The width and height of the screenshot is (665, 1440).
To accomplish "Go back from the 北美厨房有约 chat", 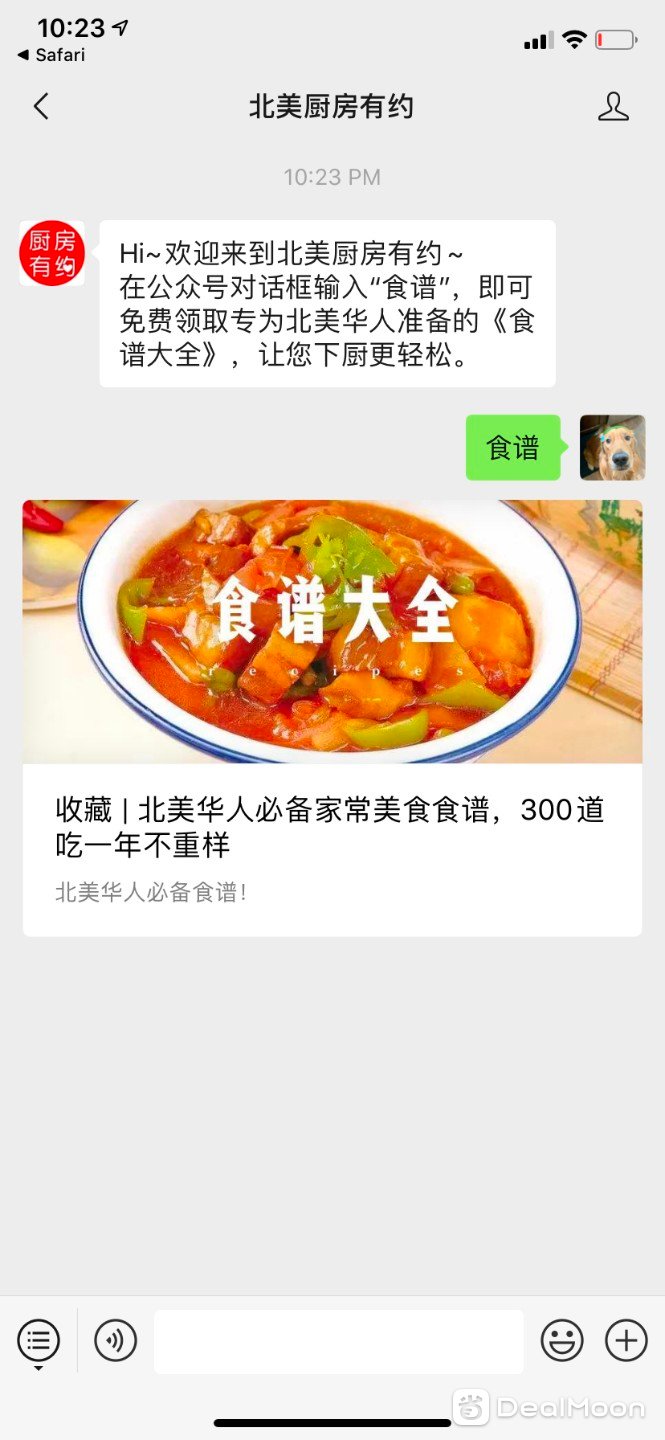I will coord(41,107).
